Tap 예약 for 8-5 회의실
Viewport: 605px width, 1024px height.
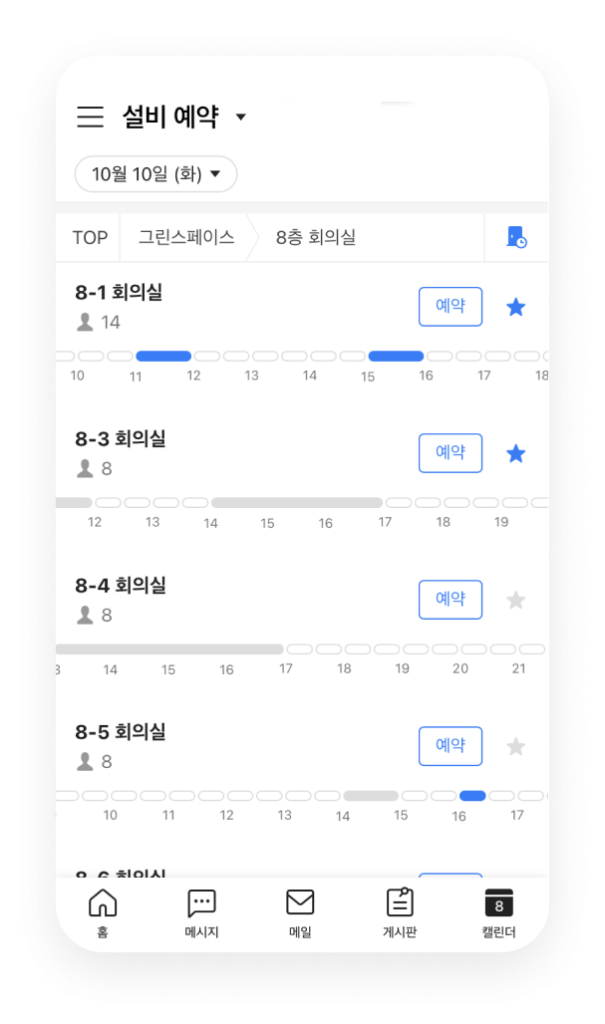[450, 746]
